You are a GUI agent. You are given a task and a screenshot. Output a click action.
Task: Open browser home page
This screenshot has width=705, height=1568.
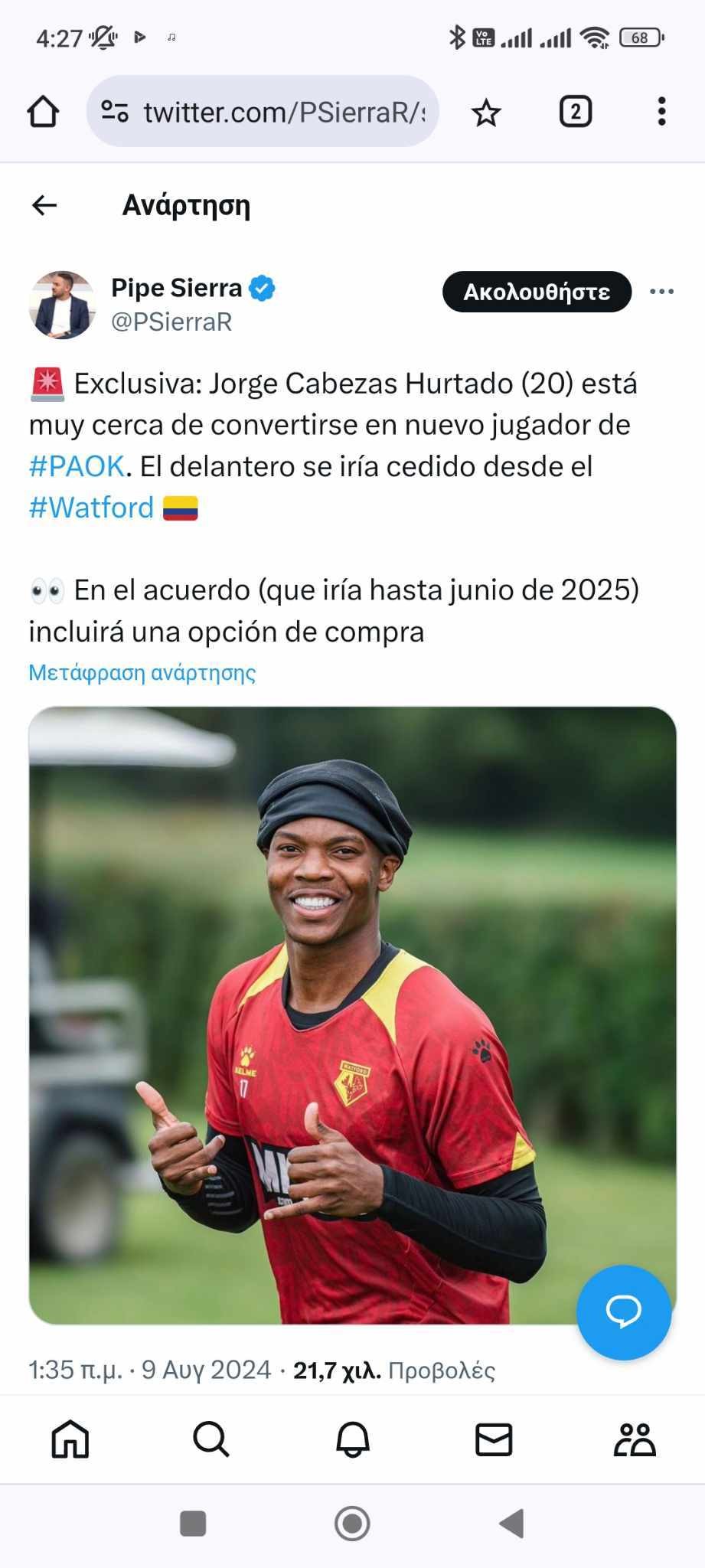43,112
